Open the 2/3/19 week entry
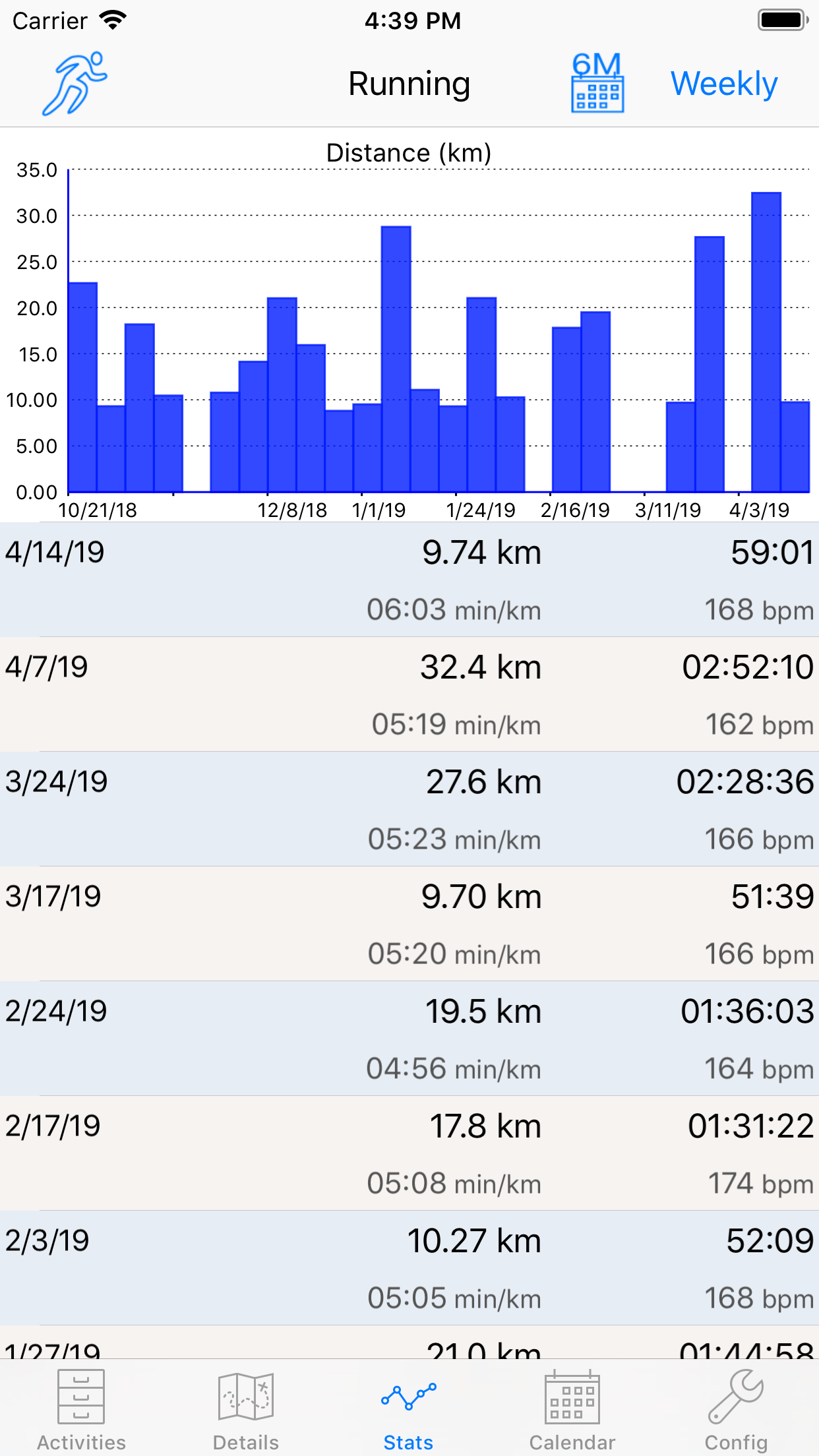819x1456 pixels. click(x=409, y=1268)
